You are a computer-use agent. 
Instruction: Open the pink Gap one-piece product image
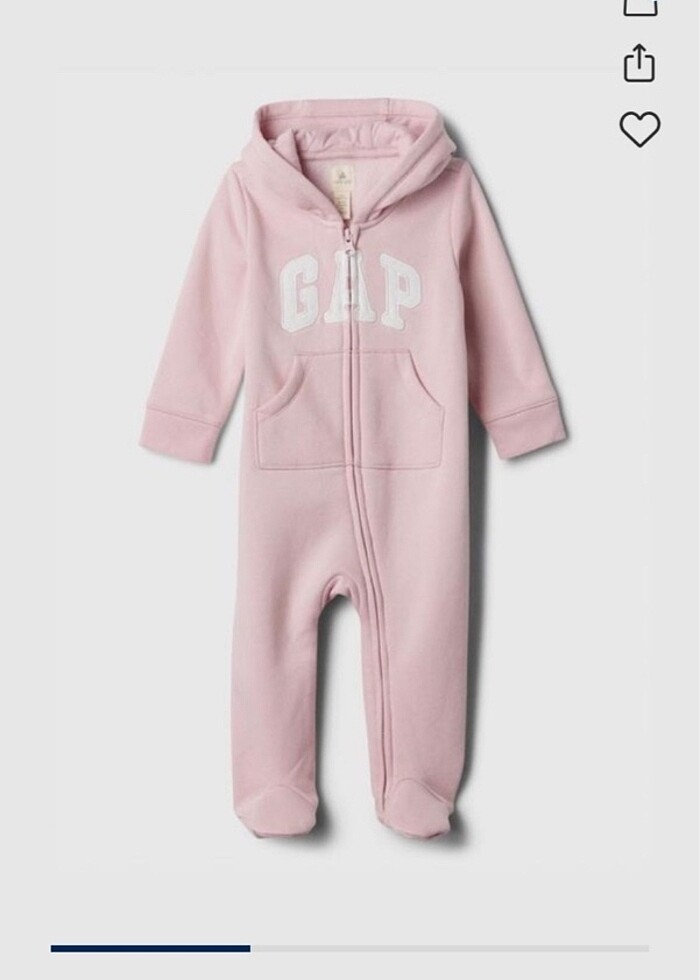point(350,470)
